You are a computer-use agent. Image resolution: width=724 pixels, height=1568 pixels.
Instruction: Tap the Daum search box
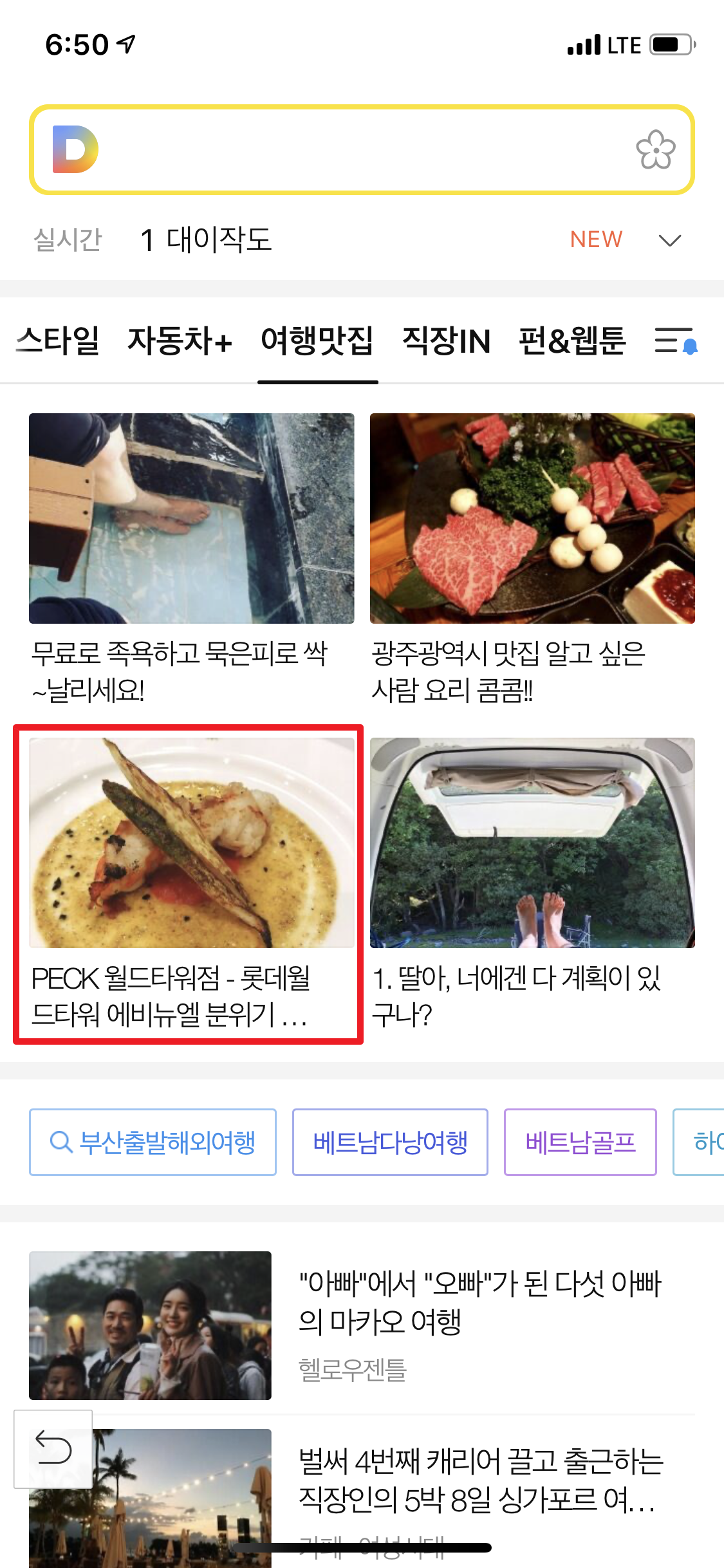pos(360,149)
